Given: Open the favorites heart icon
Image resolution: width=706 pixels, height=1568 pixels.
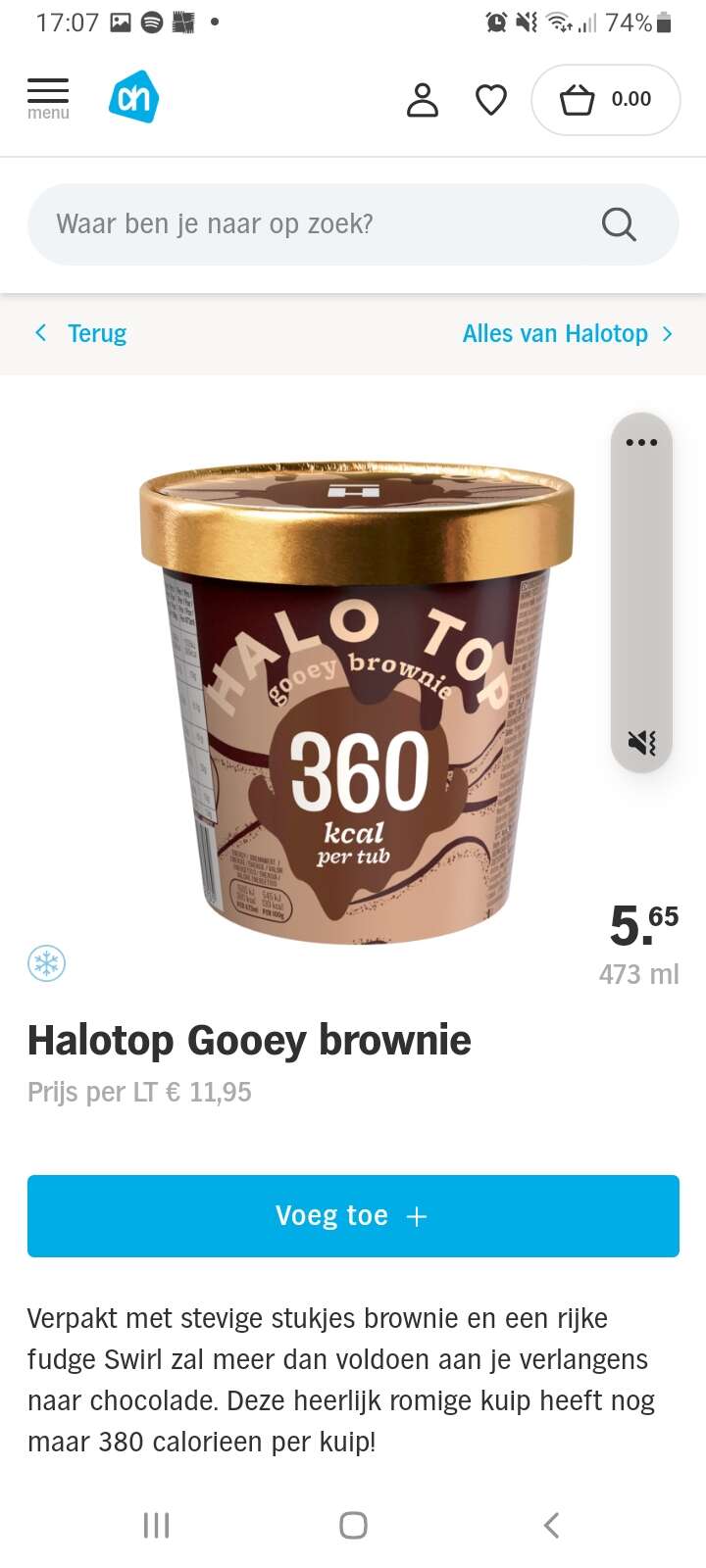Looking at the screenshot, I should [491, 99].
